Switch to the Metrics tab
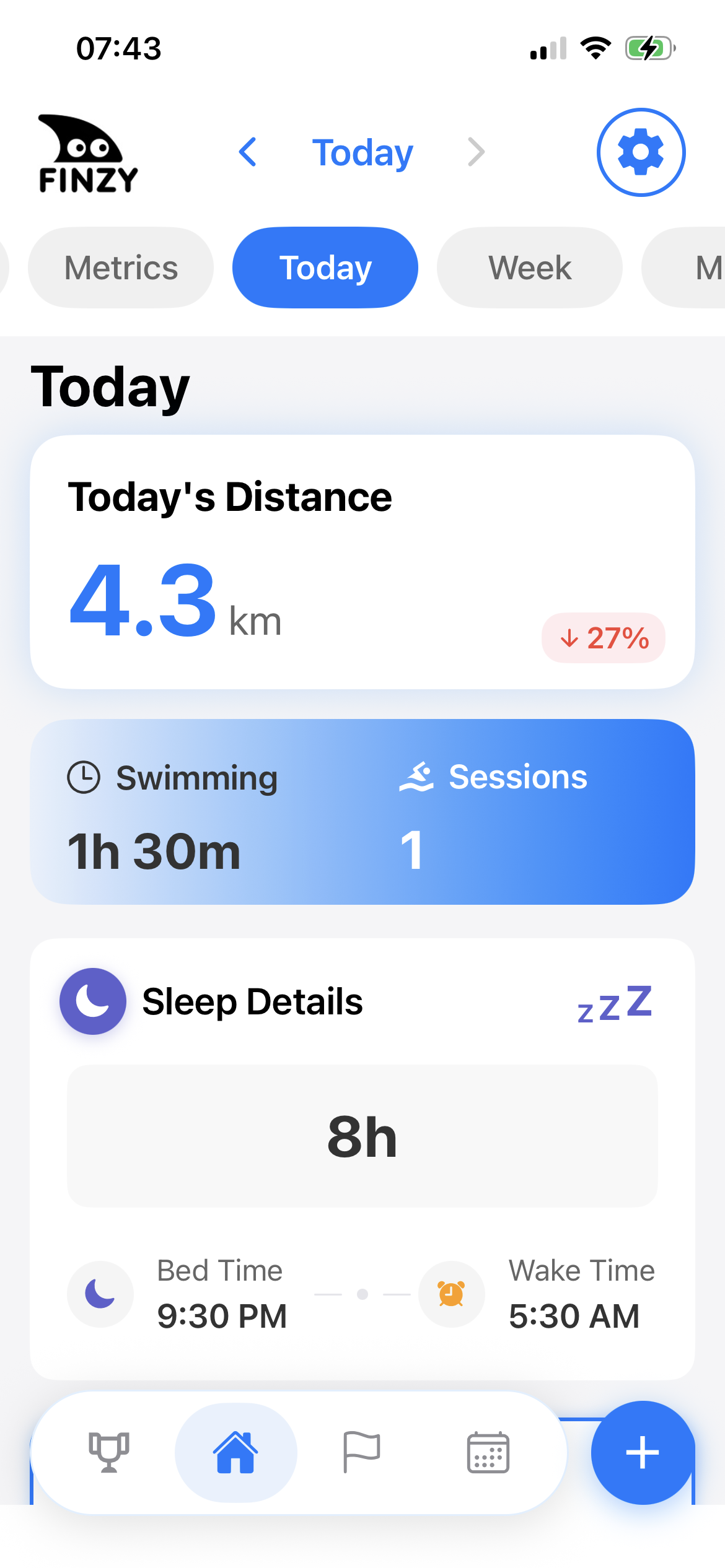725x1568 pixels. (120, 268)
